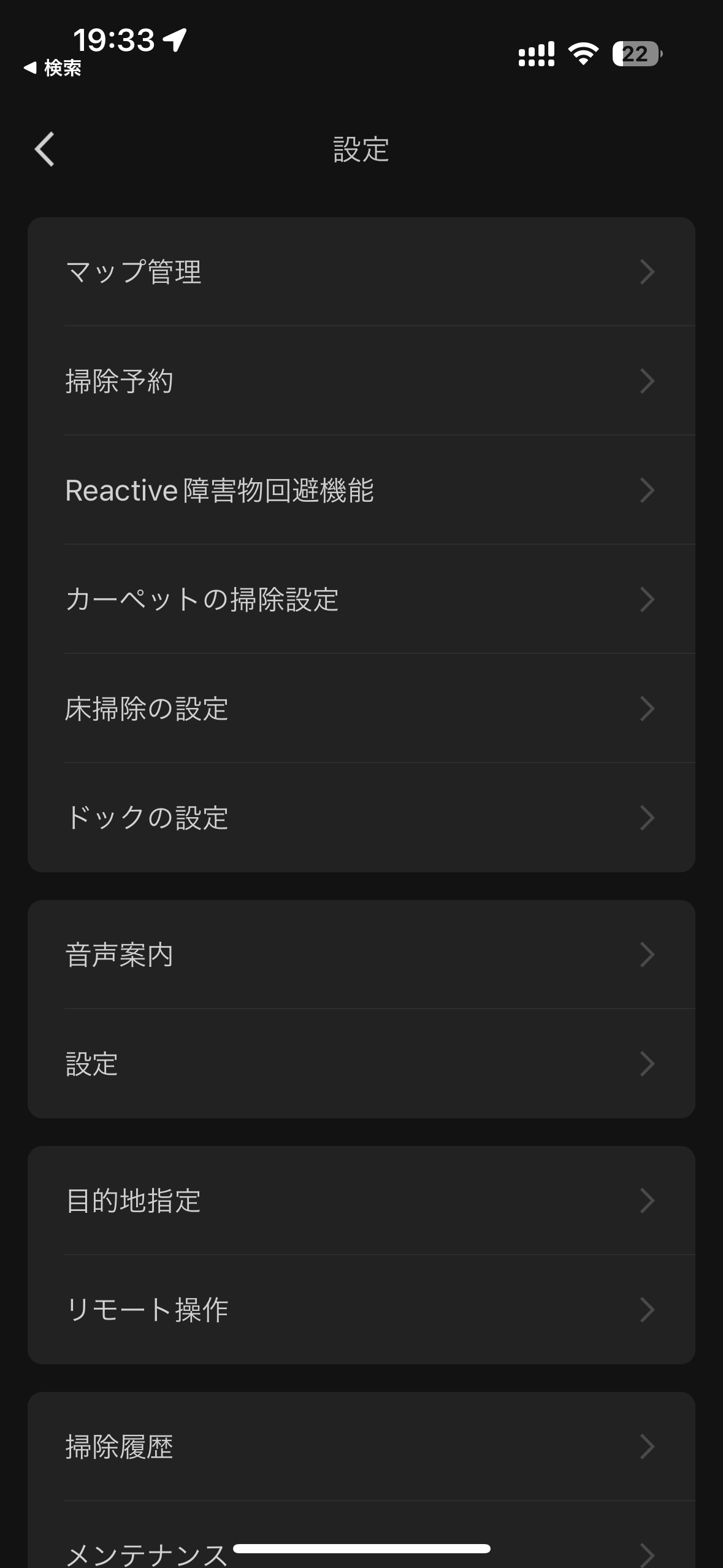
Task: Open カーペットの掃除設定
Action: (361, 599)
